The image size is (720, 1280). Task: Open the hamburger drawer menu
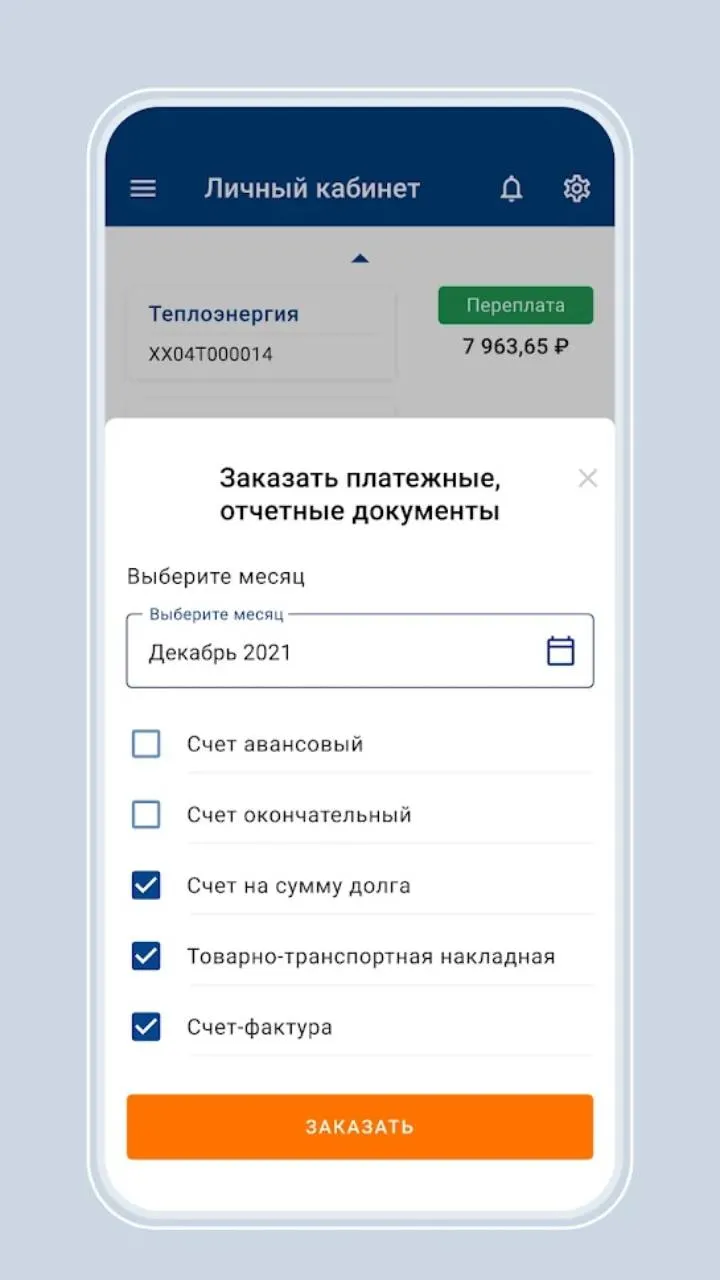pyautogui.click(x=143, y=189)
